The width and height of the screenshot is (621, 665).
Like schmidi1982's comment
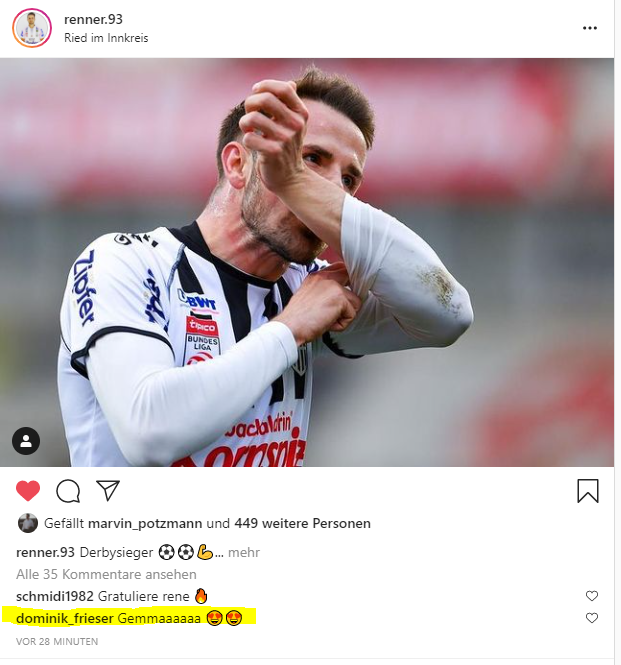(592, 596)
